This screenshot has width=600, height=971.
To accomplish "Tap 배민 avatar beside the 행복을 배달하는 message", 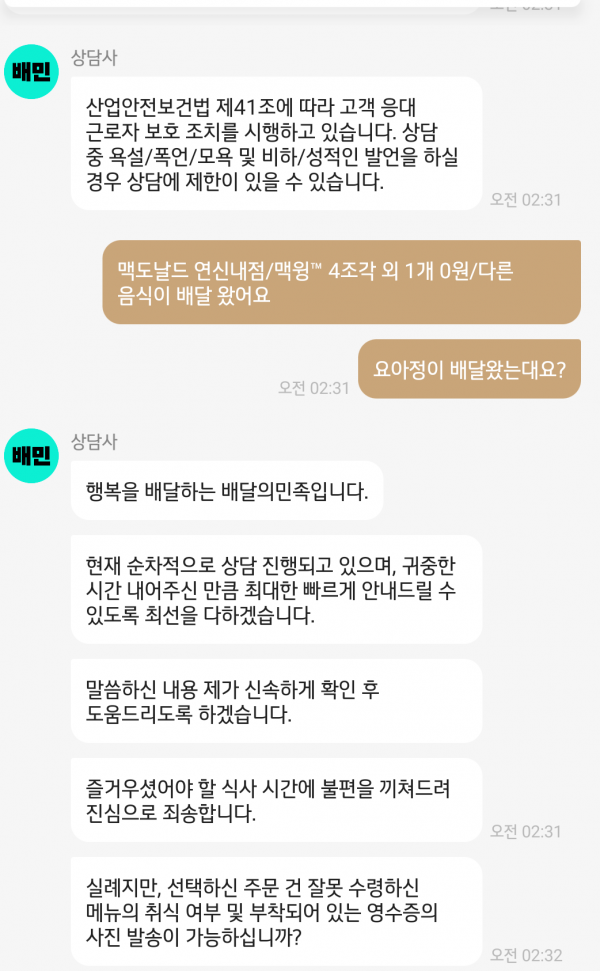I will click(x=31, y=456).
